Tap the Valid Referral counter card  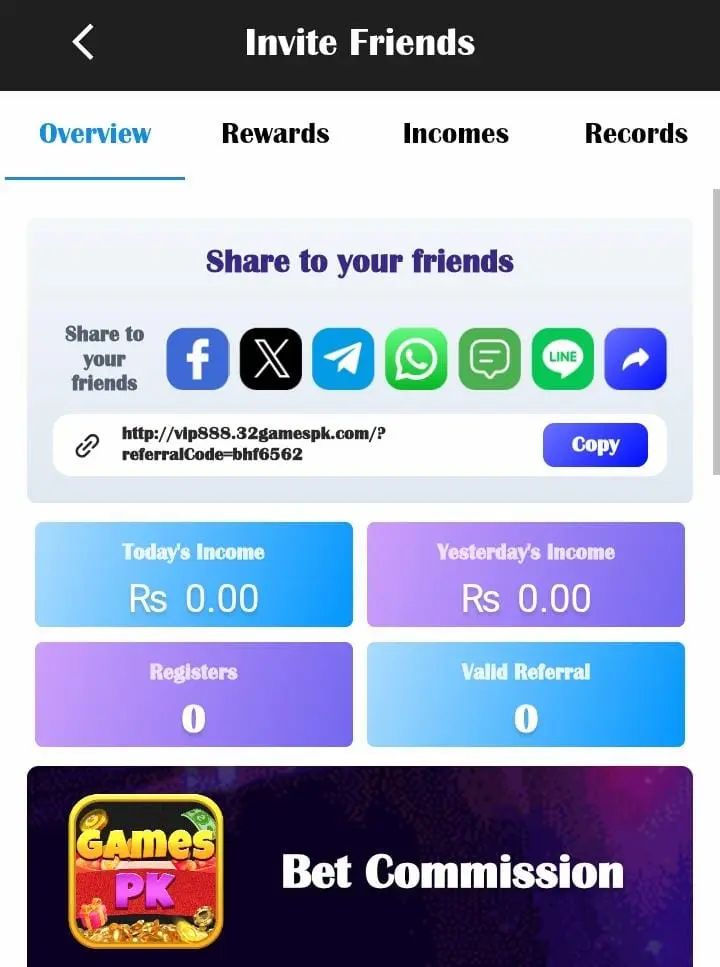click(x=525, y=694)
